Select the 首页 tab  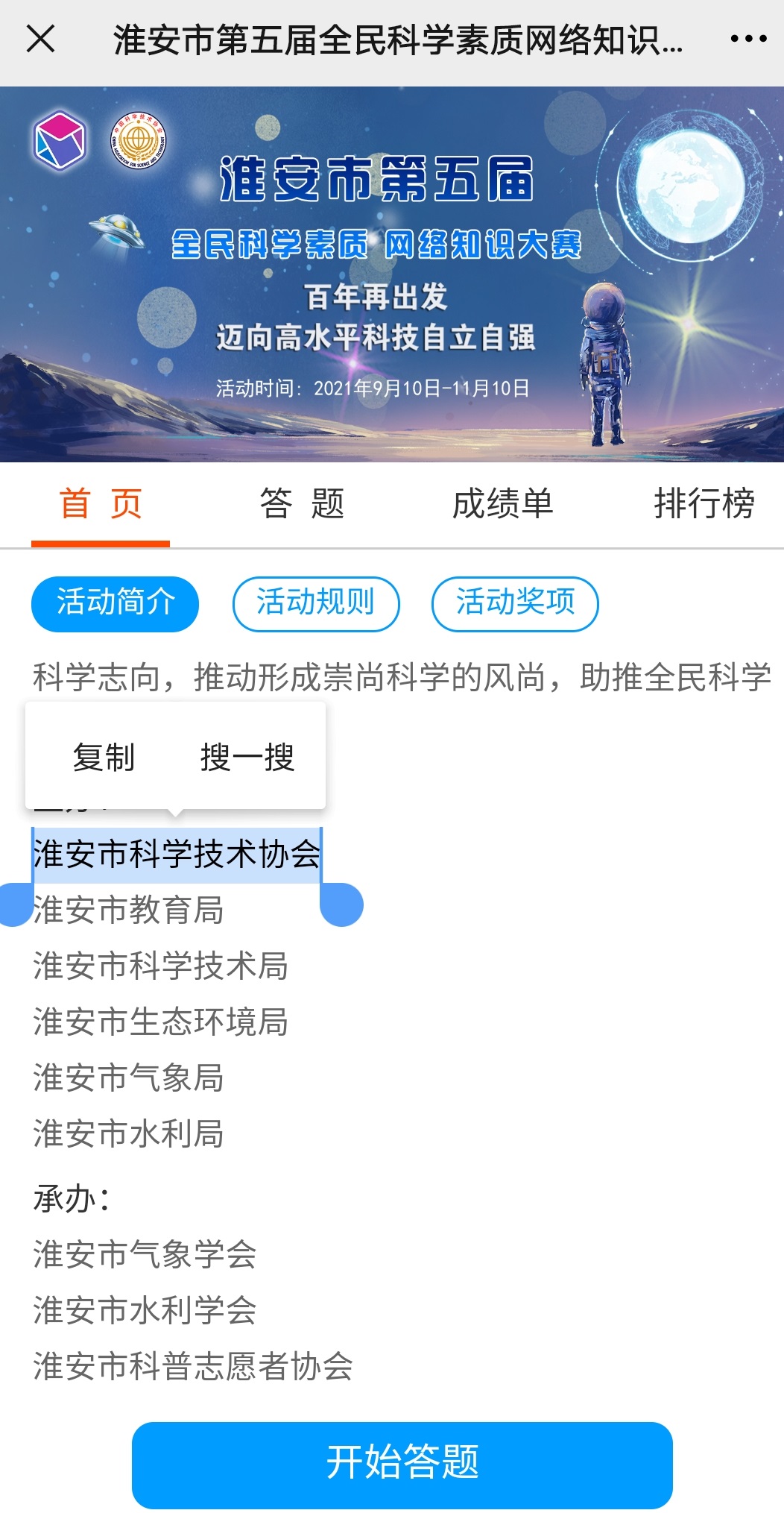101,504
